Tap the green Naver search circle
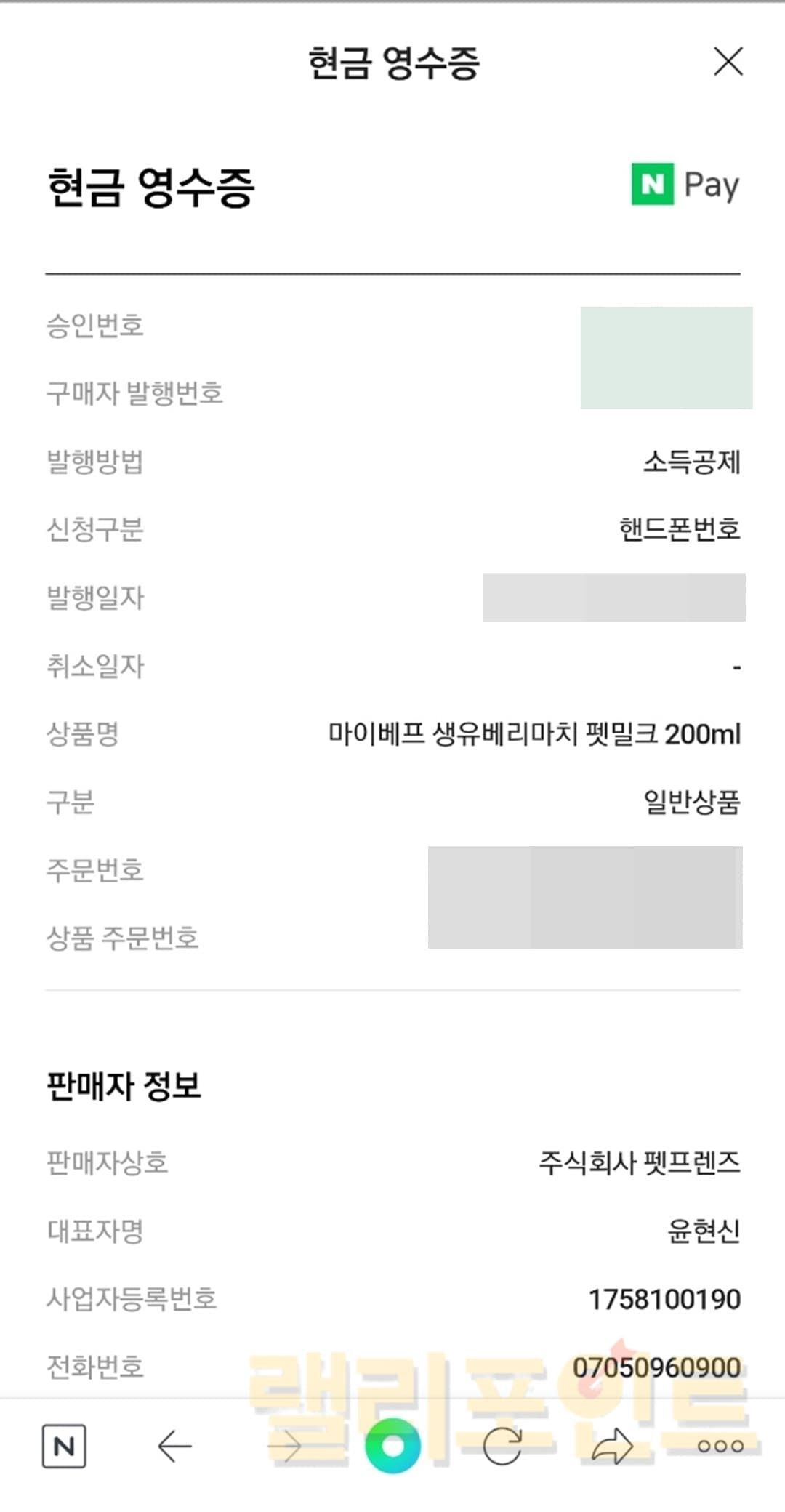The width and height of the screenshot is (785, 1512). coord(392,1446)
